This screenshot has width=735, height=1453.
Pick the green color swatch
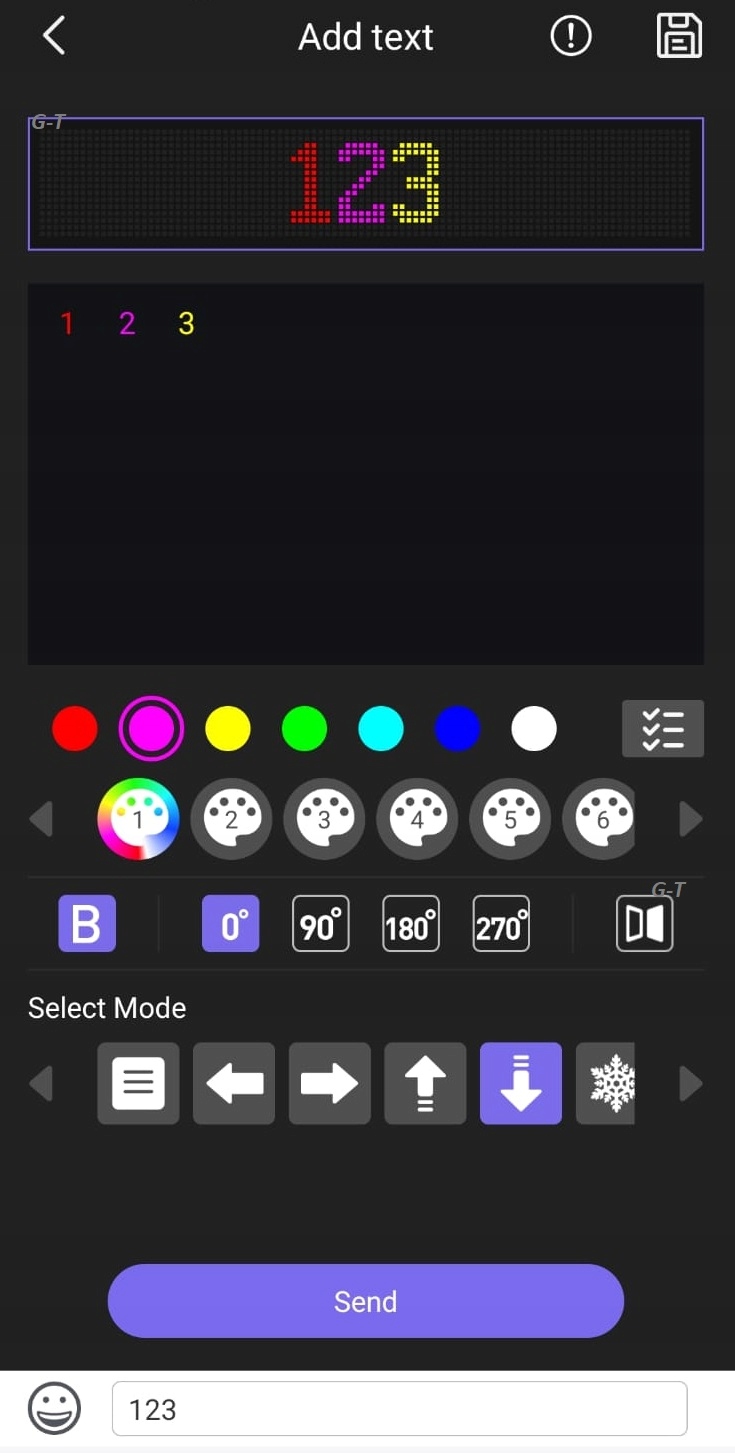(304, 729)
